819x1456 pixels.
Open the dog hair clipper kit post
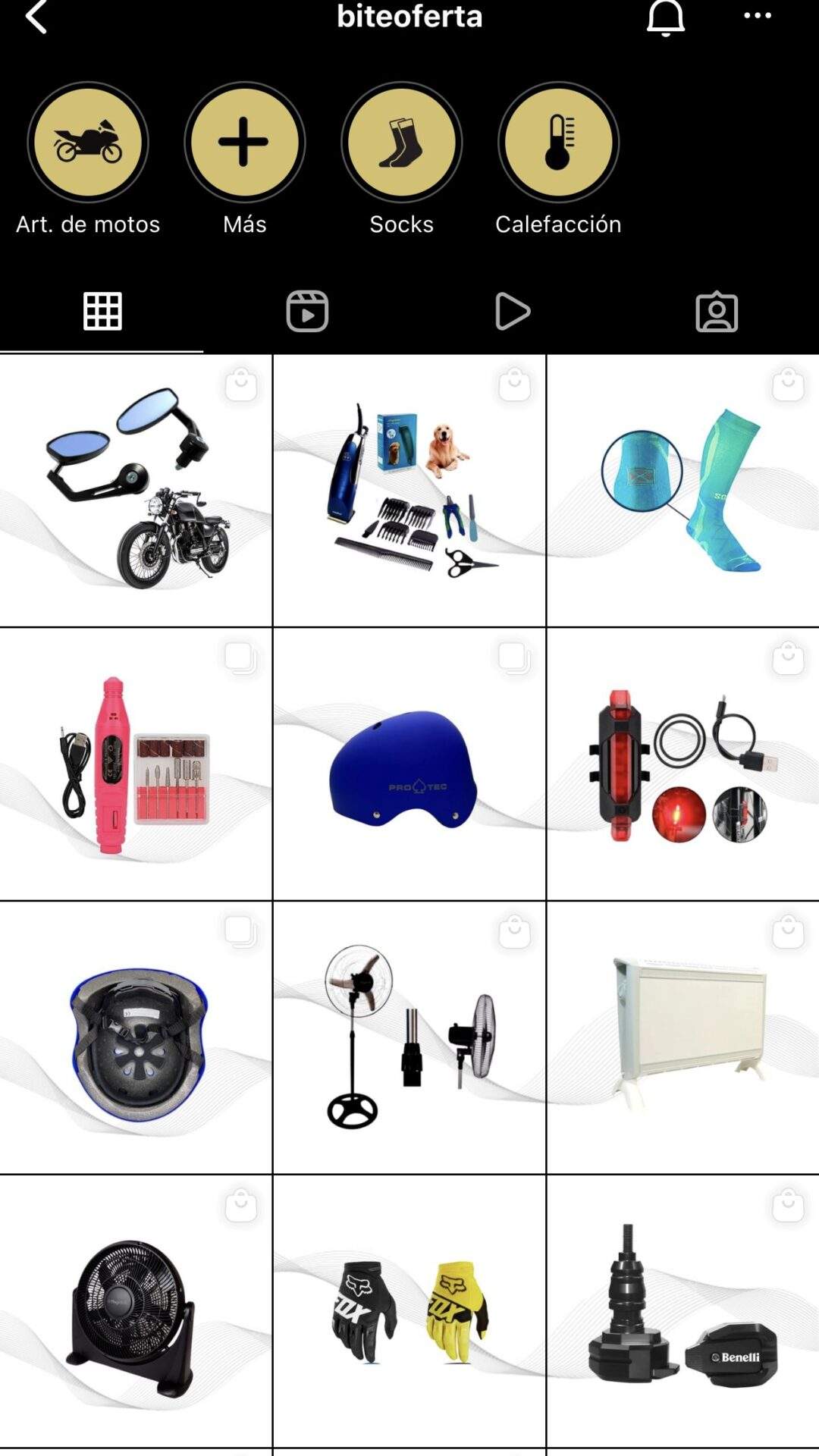409,491
